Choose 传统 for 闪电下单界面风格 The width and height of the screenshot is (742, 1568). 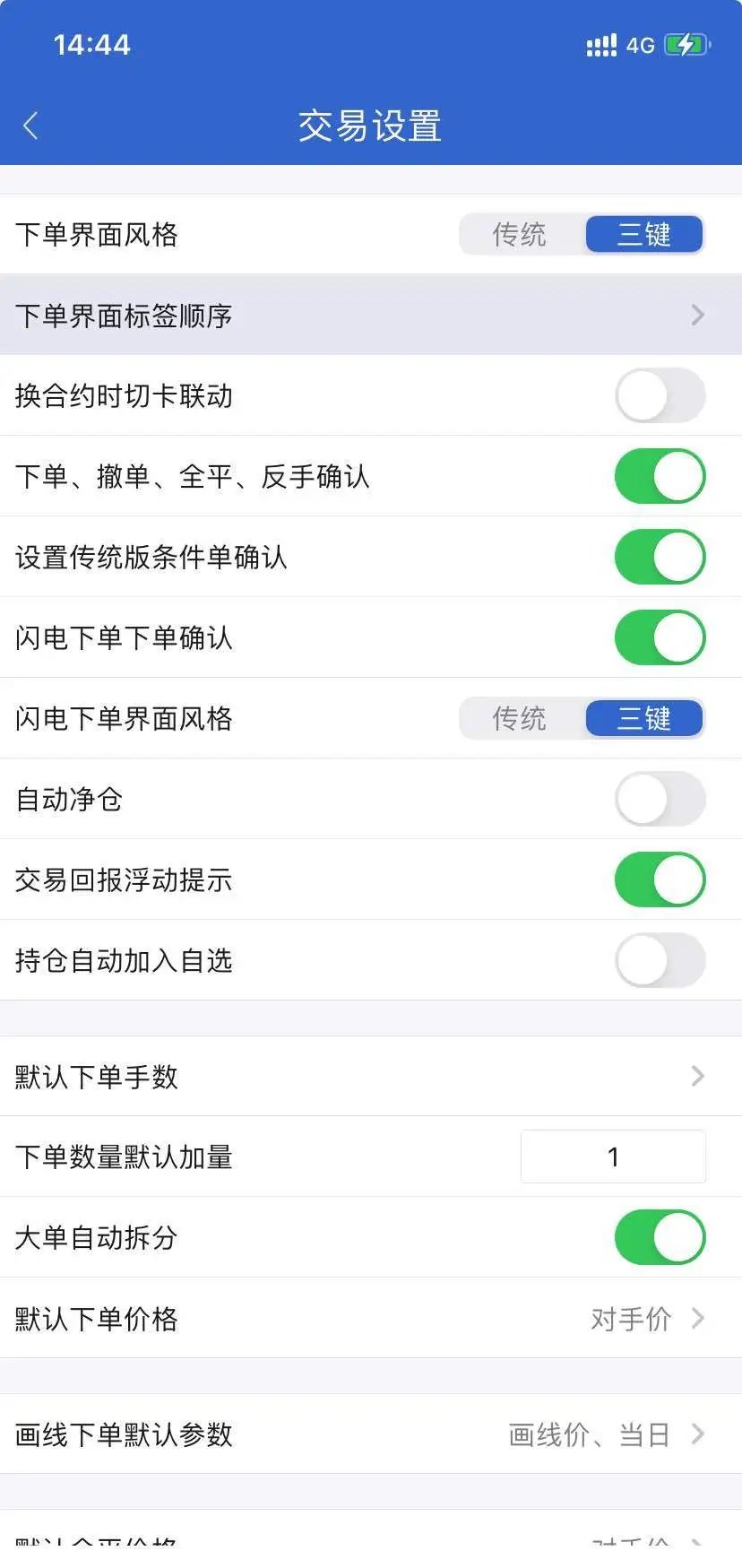520,718
